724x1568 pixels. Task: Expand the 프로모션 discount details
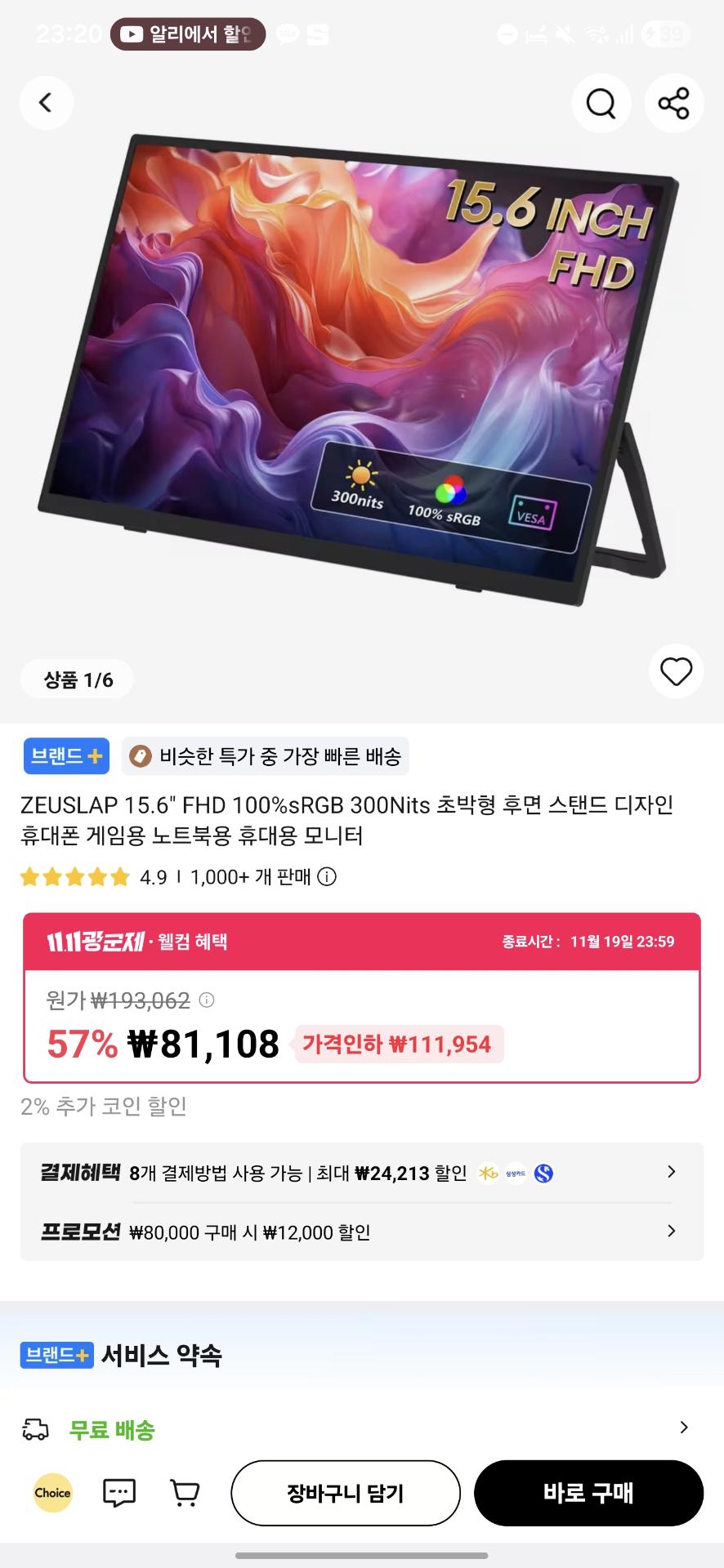pos(362,1232)
